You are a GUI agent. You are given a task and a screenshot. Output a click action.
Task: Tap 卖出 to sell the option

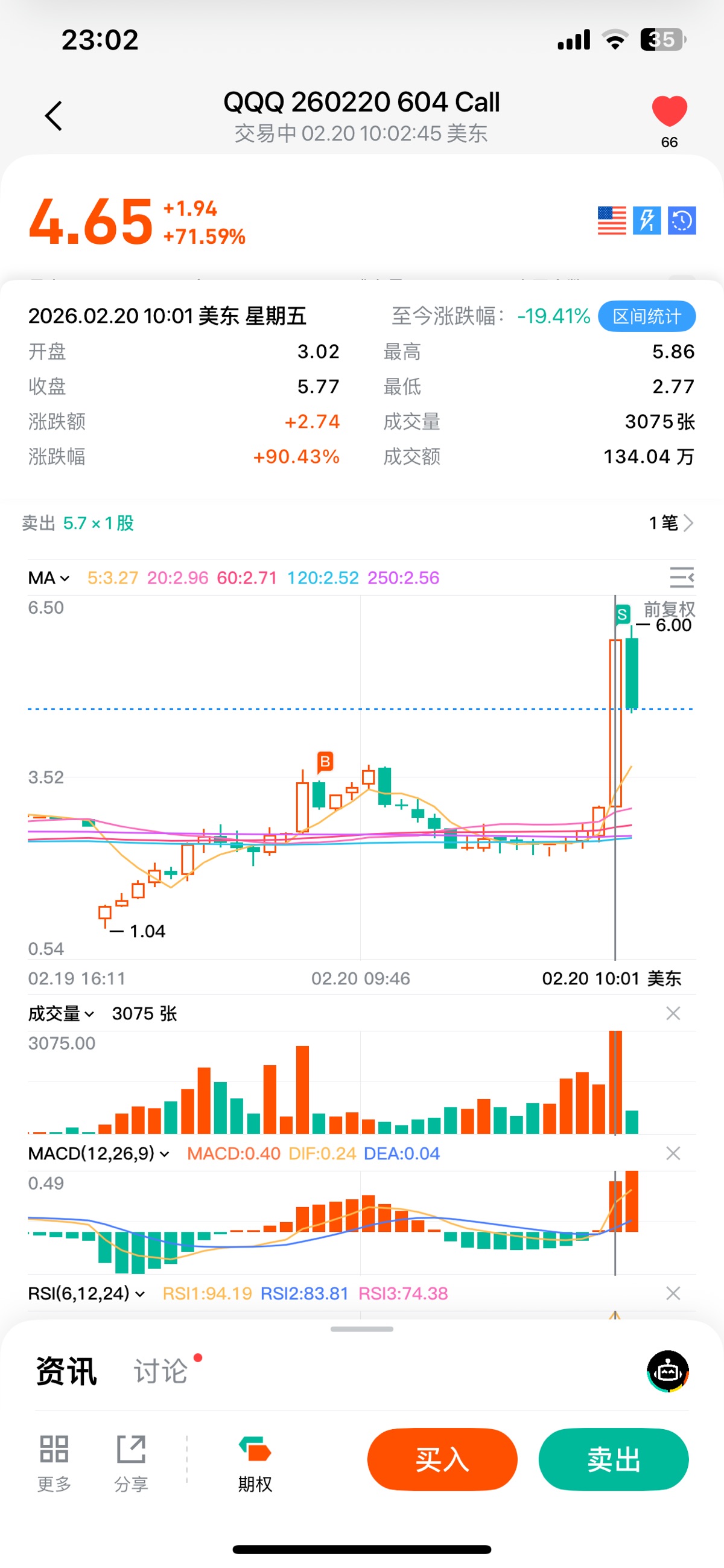pos(613,1459)
